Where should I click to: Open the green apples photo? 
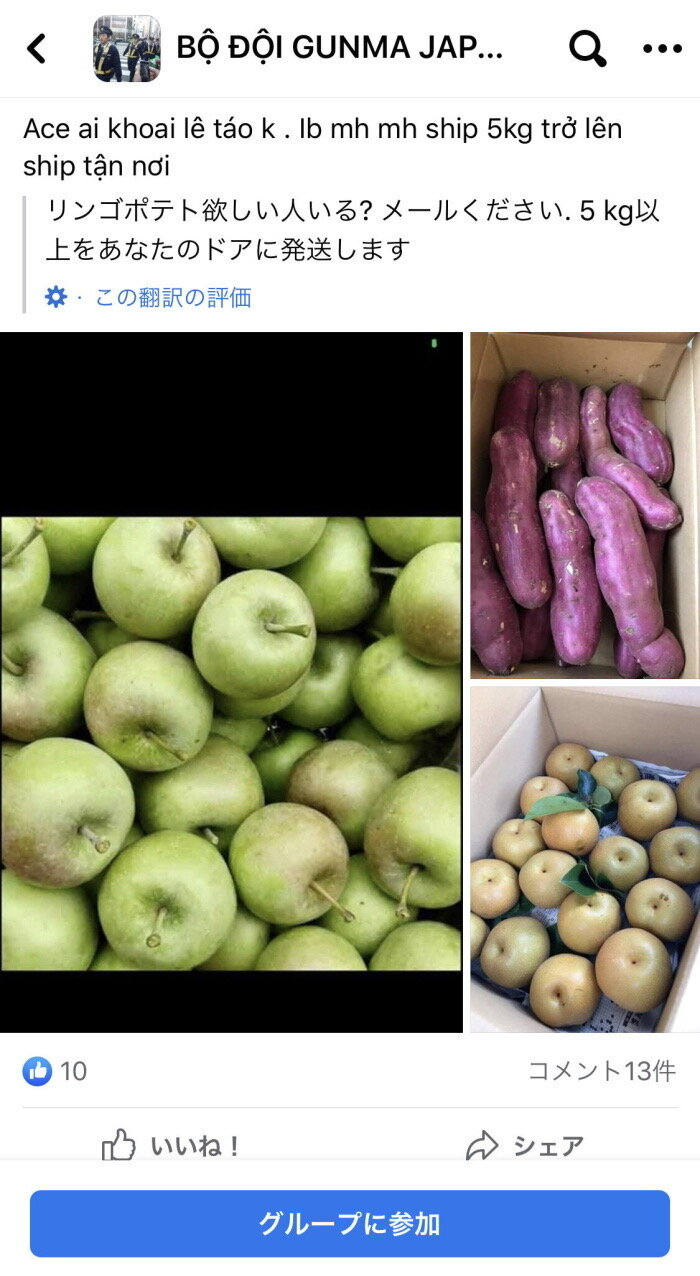coord(231,682)
